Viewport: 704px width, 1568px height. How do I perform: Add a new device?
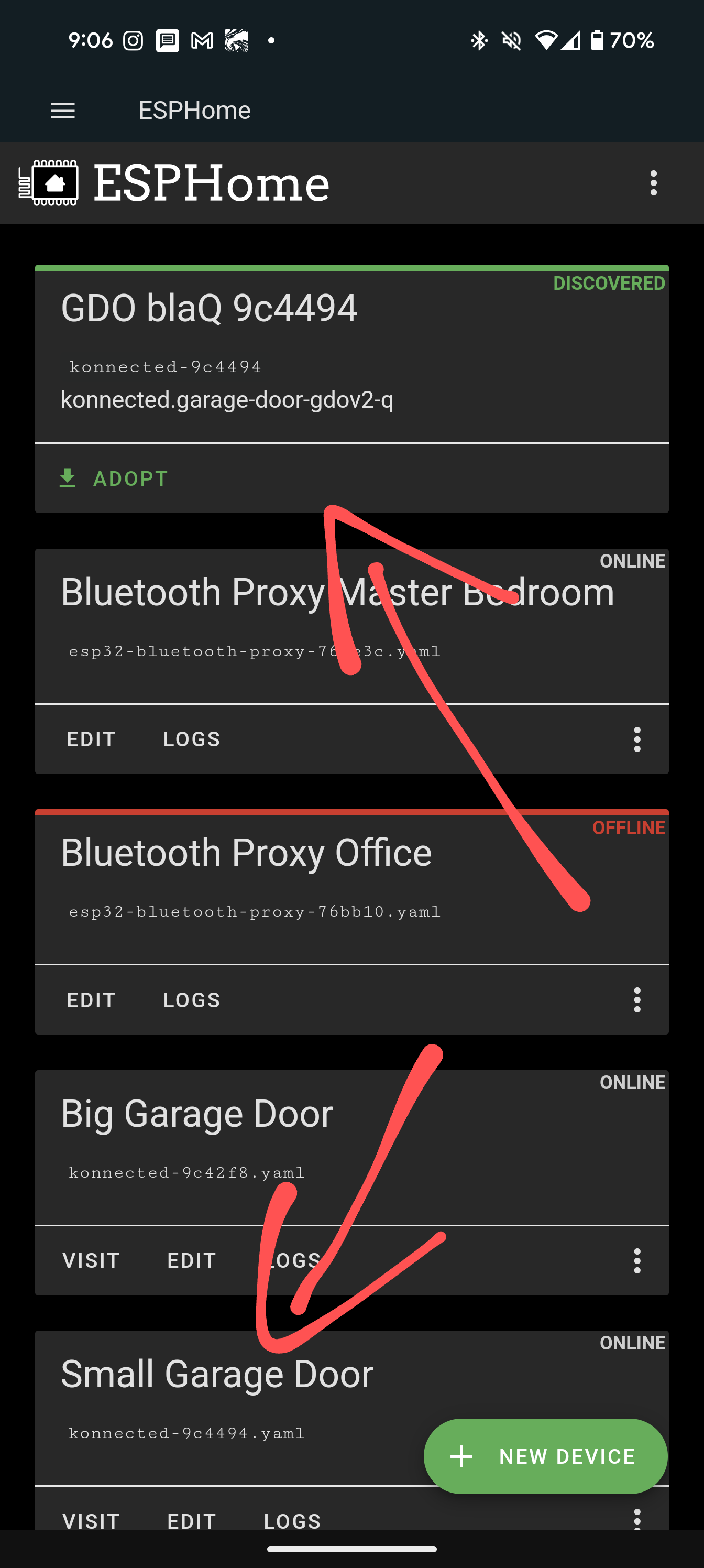tap(545, 1456)
